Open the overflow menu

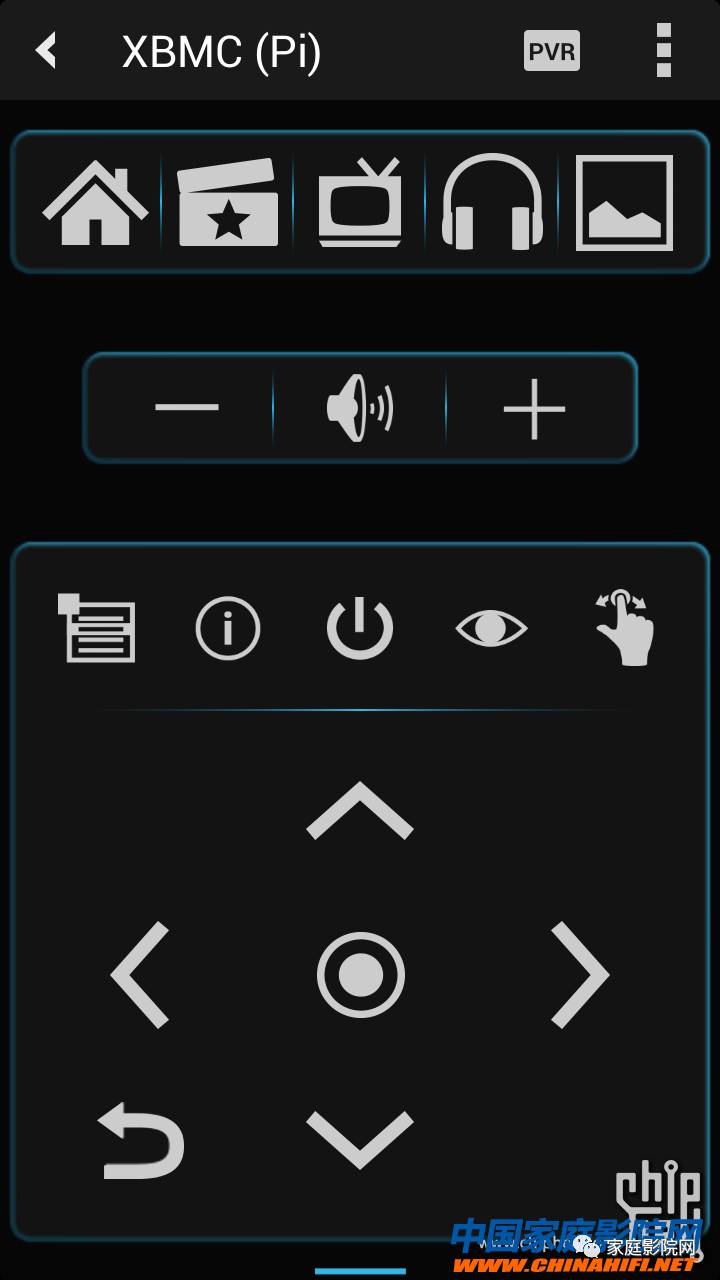pos(663,51)
